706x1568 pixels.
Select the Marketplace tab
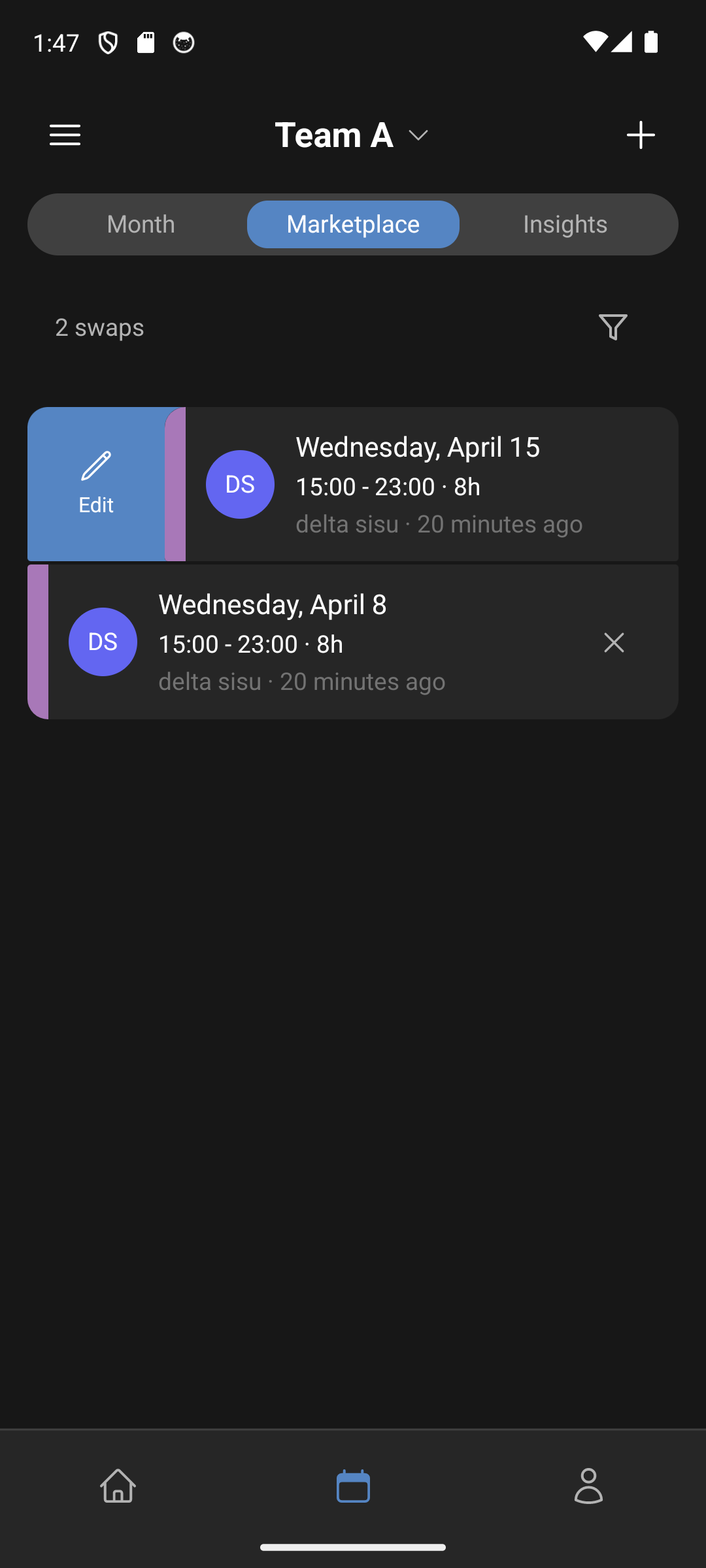(x=353, y=224)
